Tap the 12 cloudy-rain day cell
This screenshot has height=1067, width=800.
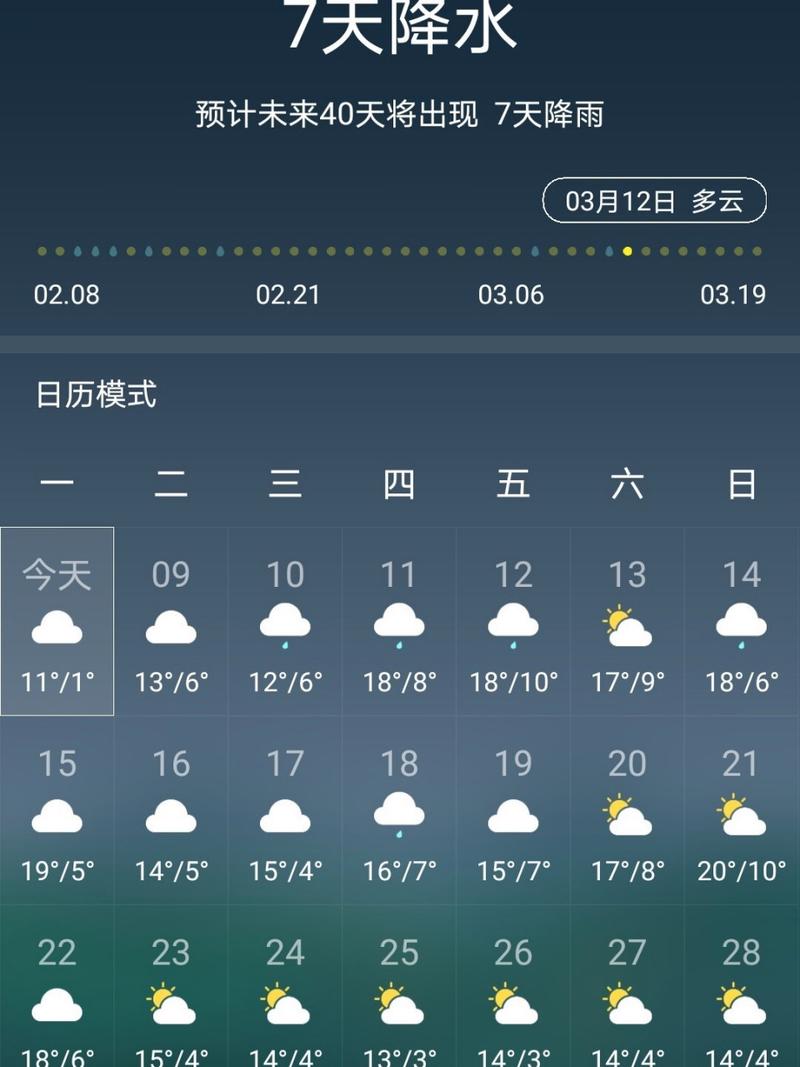tap(513, 622)
